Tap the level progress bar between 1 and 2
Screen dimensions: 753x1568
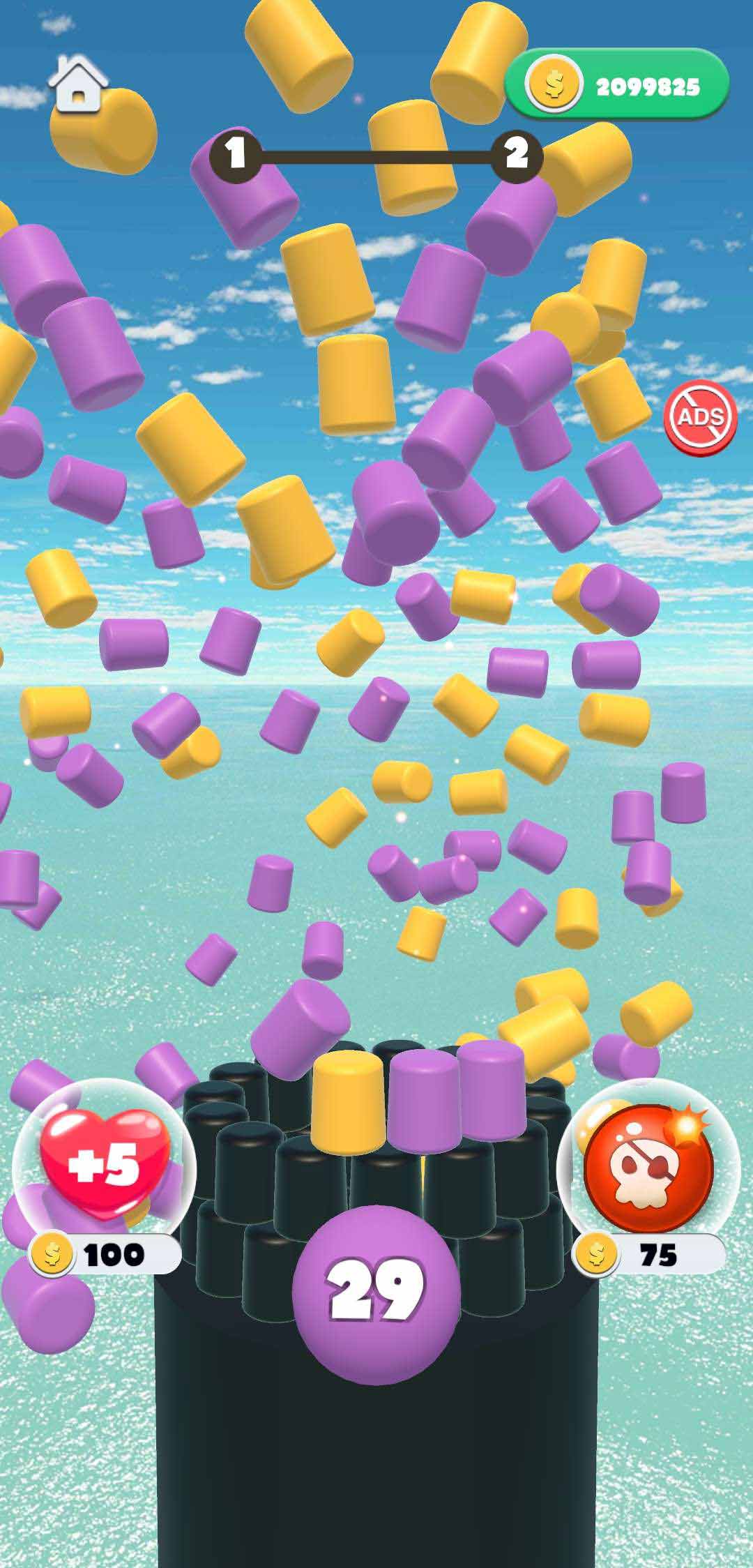[x=376, y=155]
